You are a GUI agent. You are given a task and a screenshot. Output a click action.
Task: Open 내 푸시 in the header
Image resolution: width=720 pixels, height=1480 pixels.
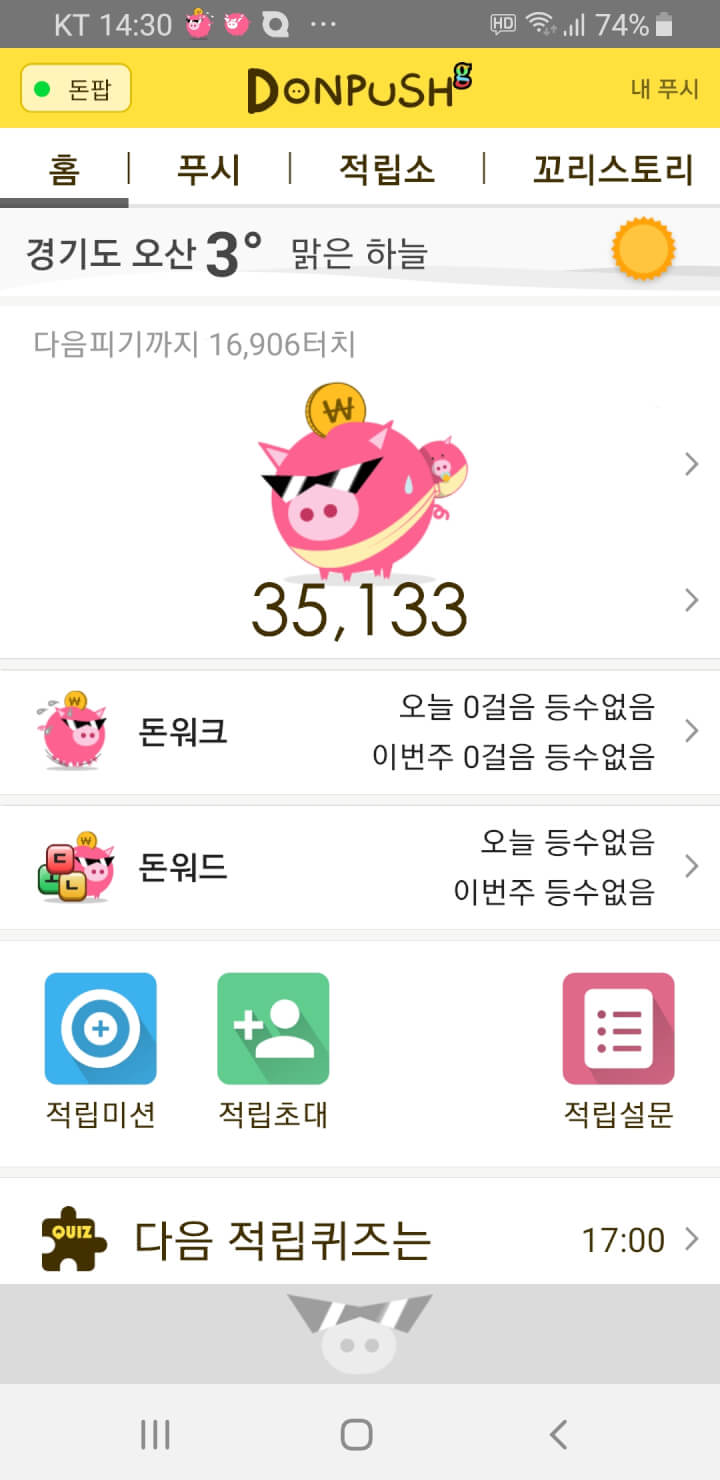pos(664,89)
